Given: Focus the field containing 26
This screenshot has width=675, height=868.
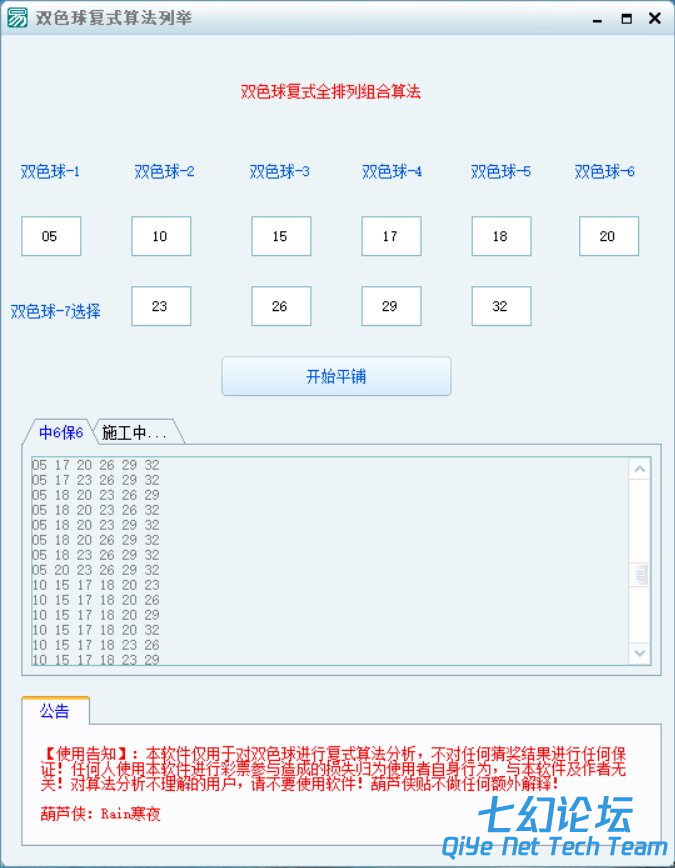Looking at the screenshot, I should tap(281, 306).
